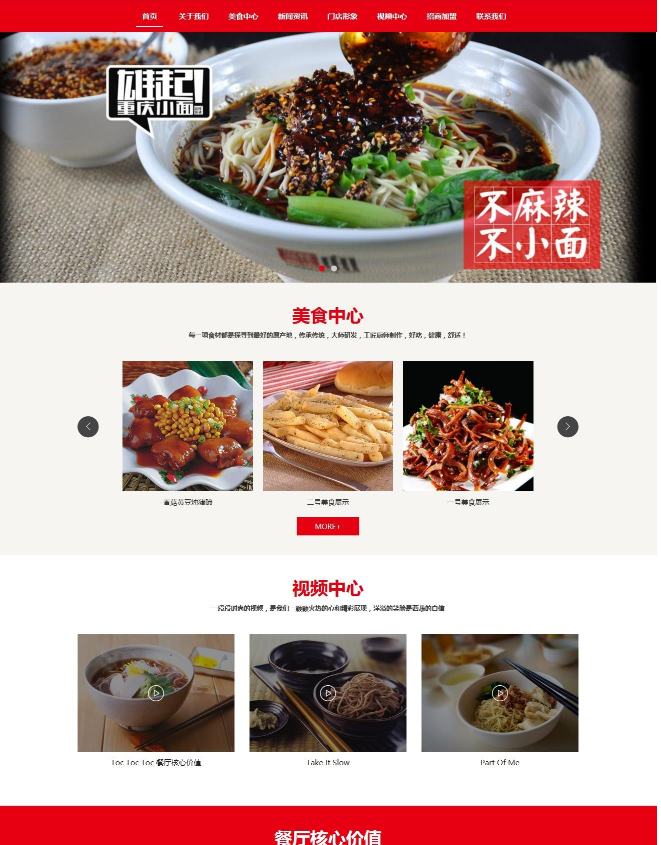Open the 门店形象 page
This screenshot has height=845, width=661.
342,16
